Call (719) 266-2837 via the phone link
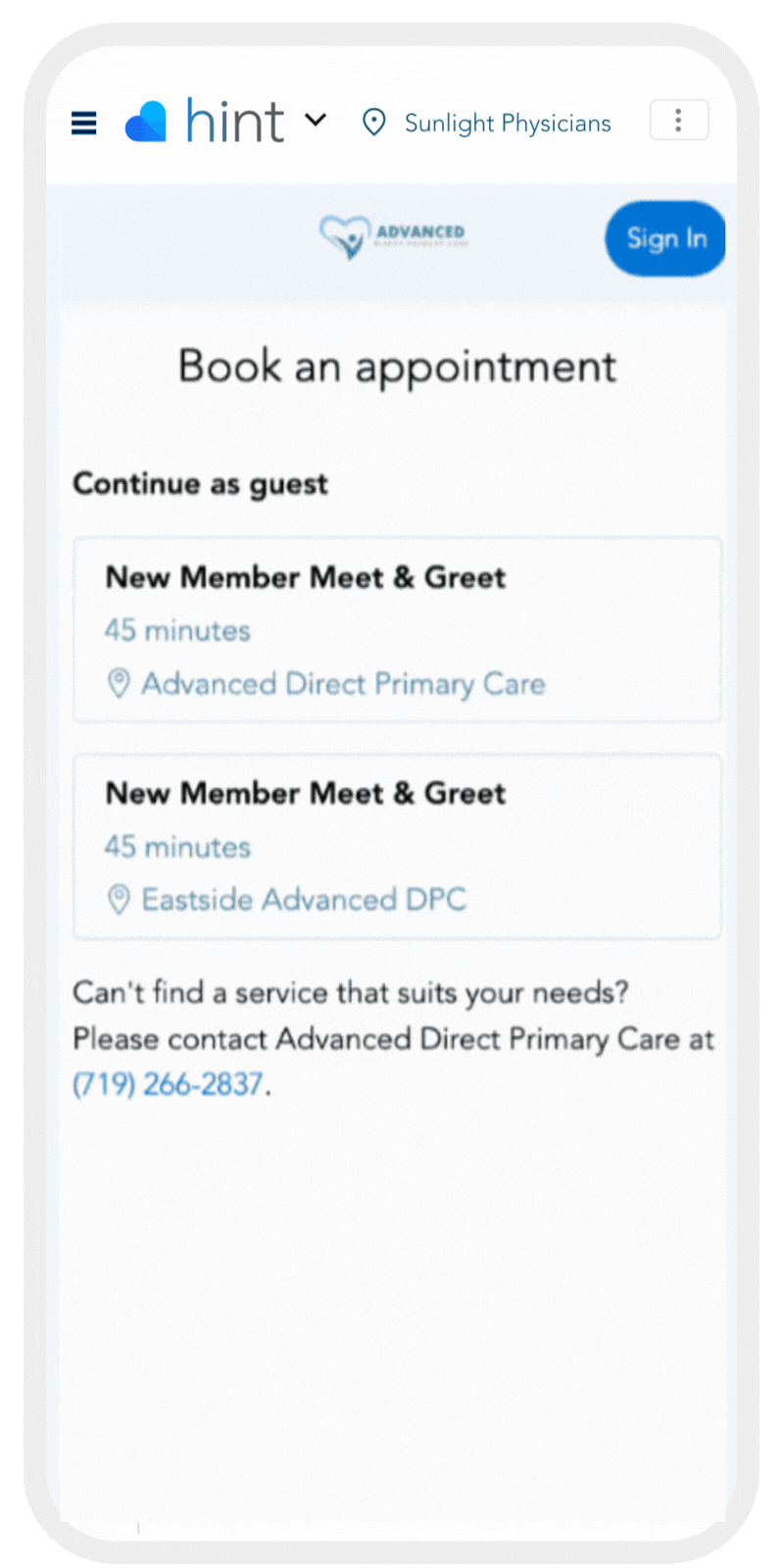The image size is (784, 1568). tap(168, 1084)
